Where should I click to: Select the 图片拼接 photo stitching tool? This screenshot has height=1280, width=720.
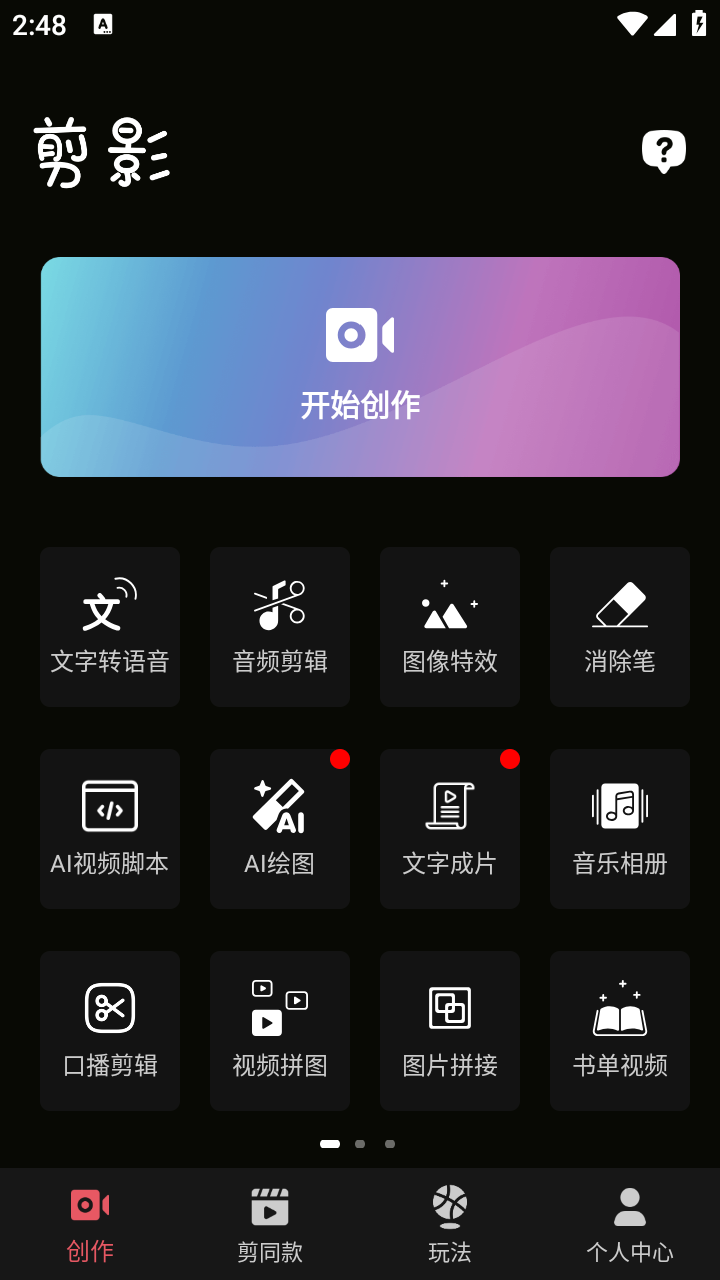pos(450,1030)
